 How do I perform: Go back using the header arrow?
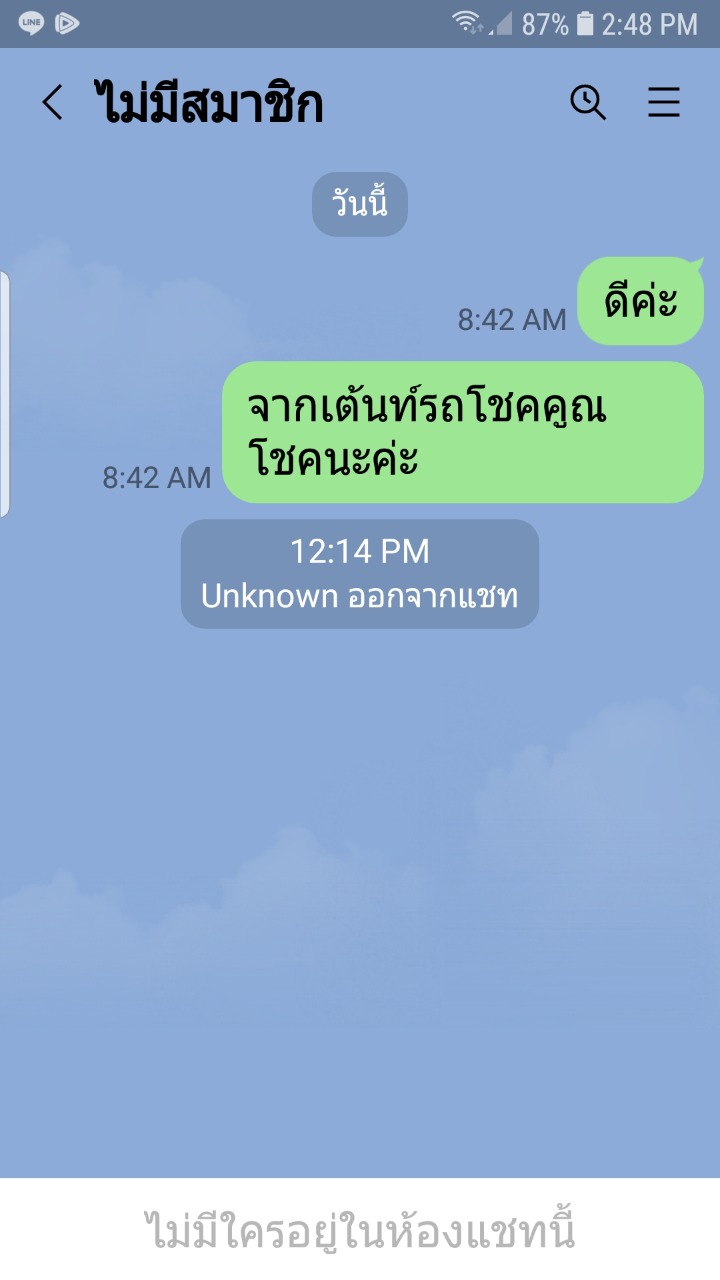(52, 103)
